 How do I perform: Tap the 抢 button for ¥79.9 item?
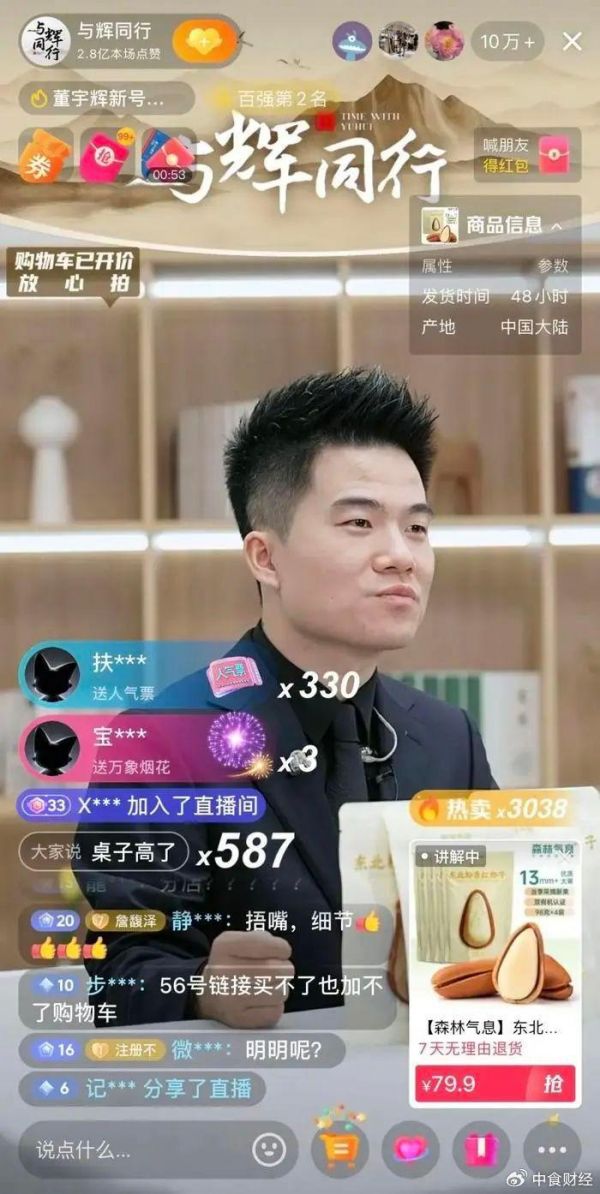[552, 1083]
